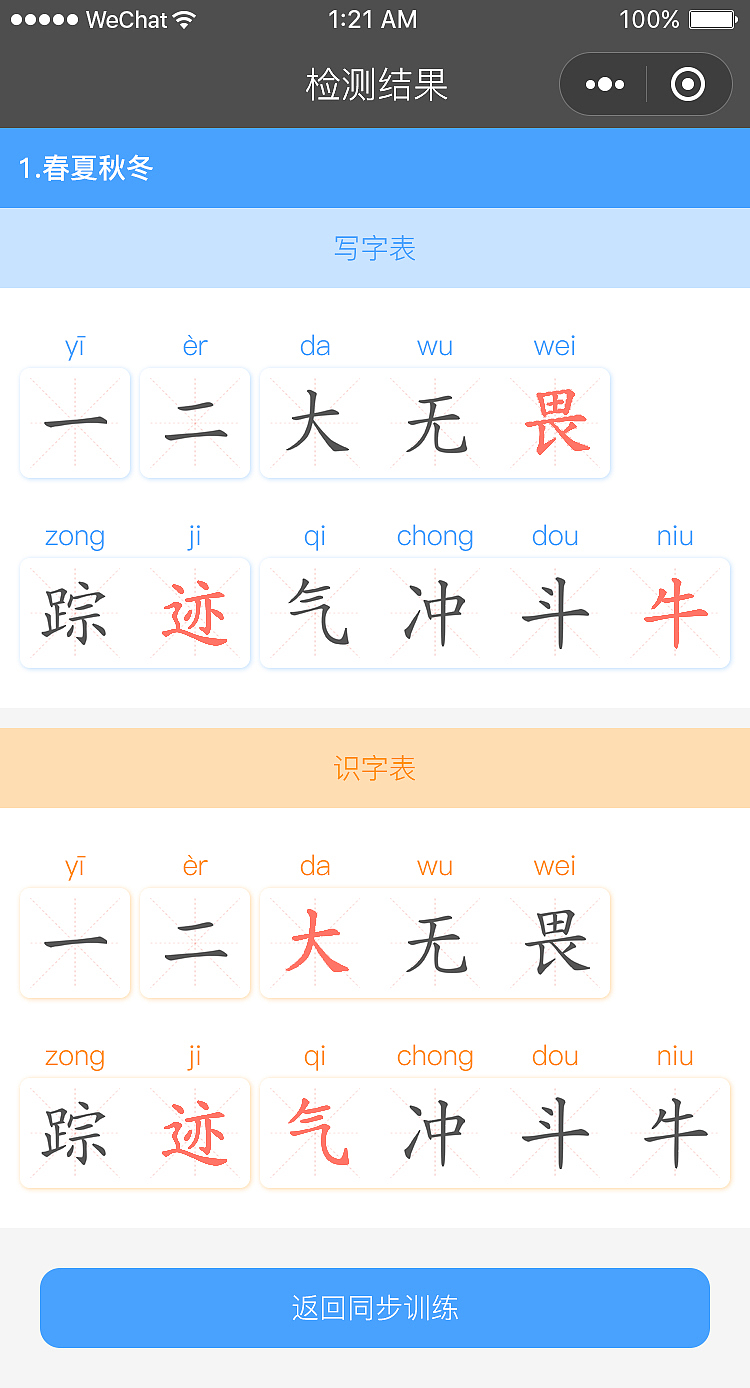Open the mini-program more options menu

[604, 84]
